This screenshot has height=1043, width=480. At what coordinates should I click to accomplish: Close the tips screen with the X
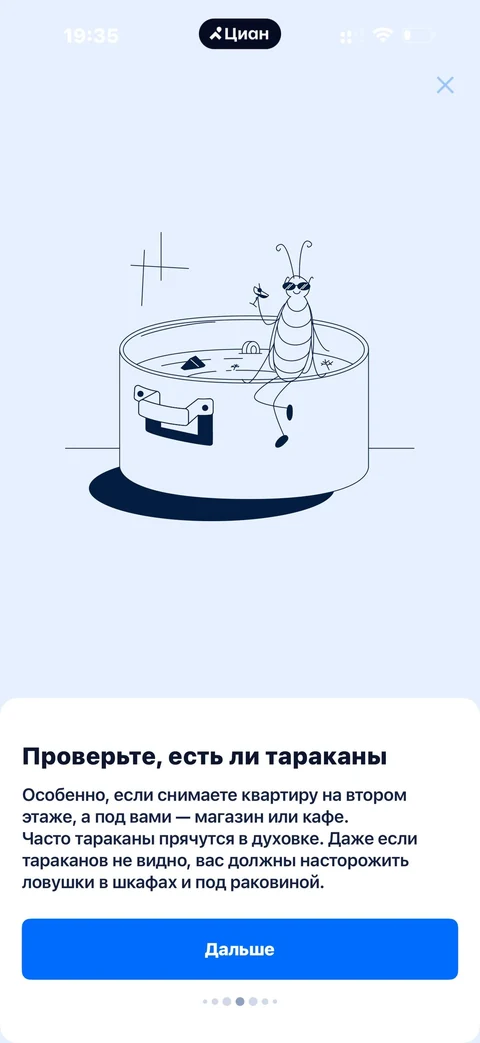pyautogui.click(x=445, y=85)
